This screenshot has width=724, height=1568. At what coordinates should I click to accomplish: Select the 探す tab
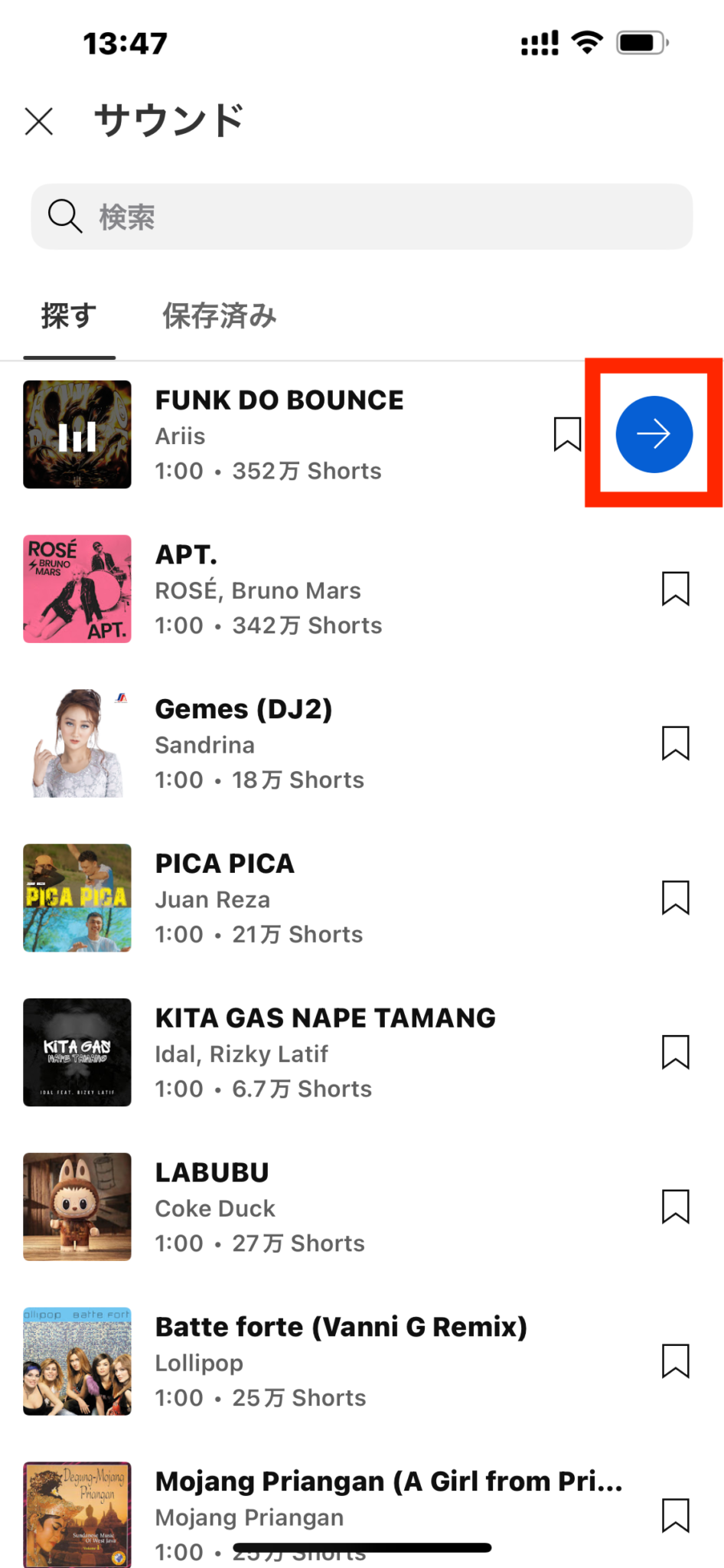point(69,315)
